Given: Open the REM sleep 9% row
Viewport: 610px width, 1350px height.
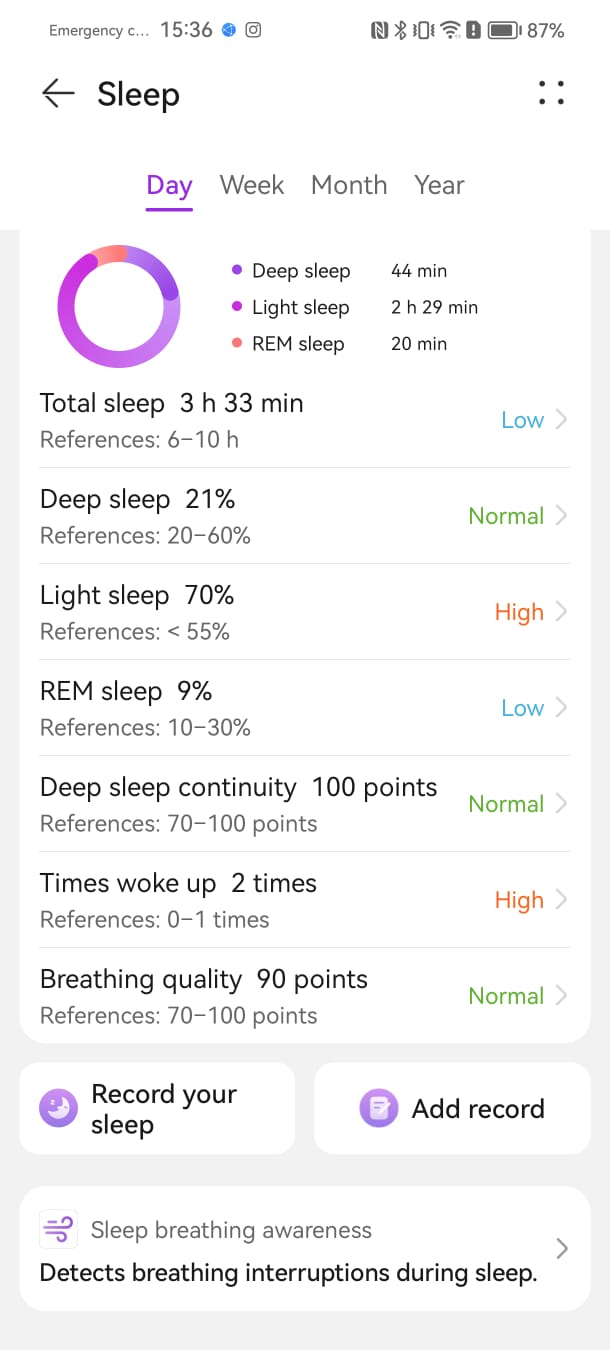Looking at the screenshot, I should point(305,708).
